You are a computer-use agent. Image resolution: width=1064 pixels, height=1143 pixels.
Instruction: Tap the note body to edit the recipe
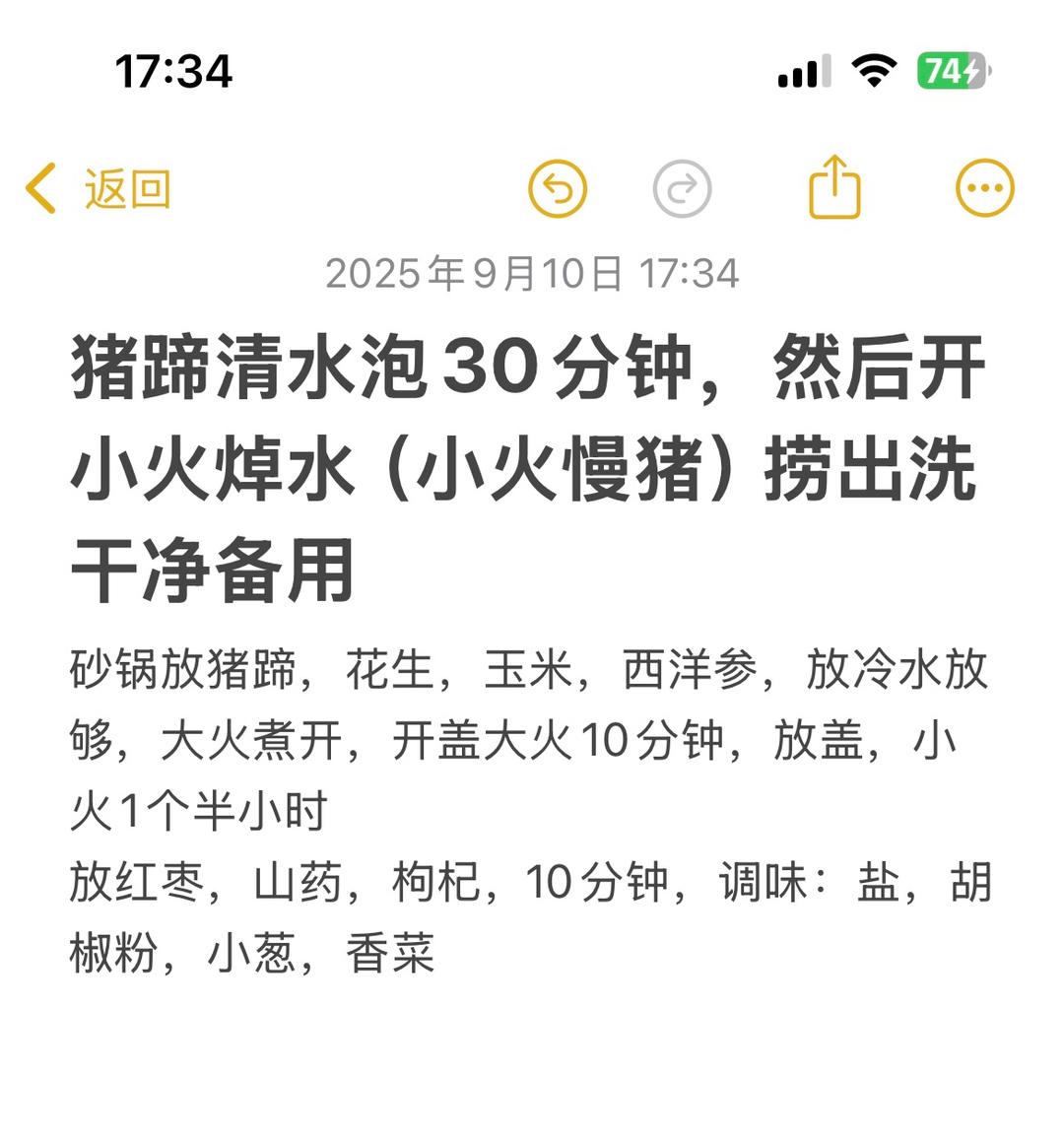[x=530, y=810]
